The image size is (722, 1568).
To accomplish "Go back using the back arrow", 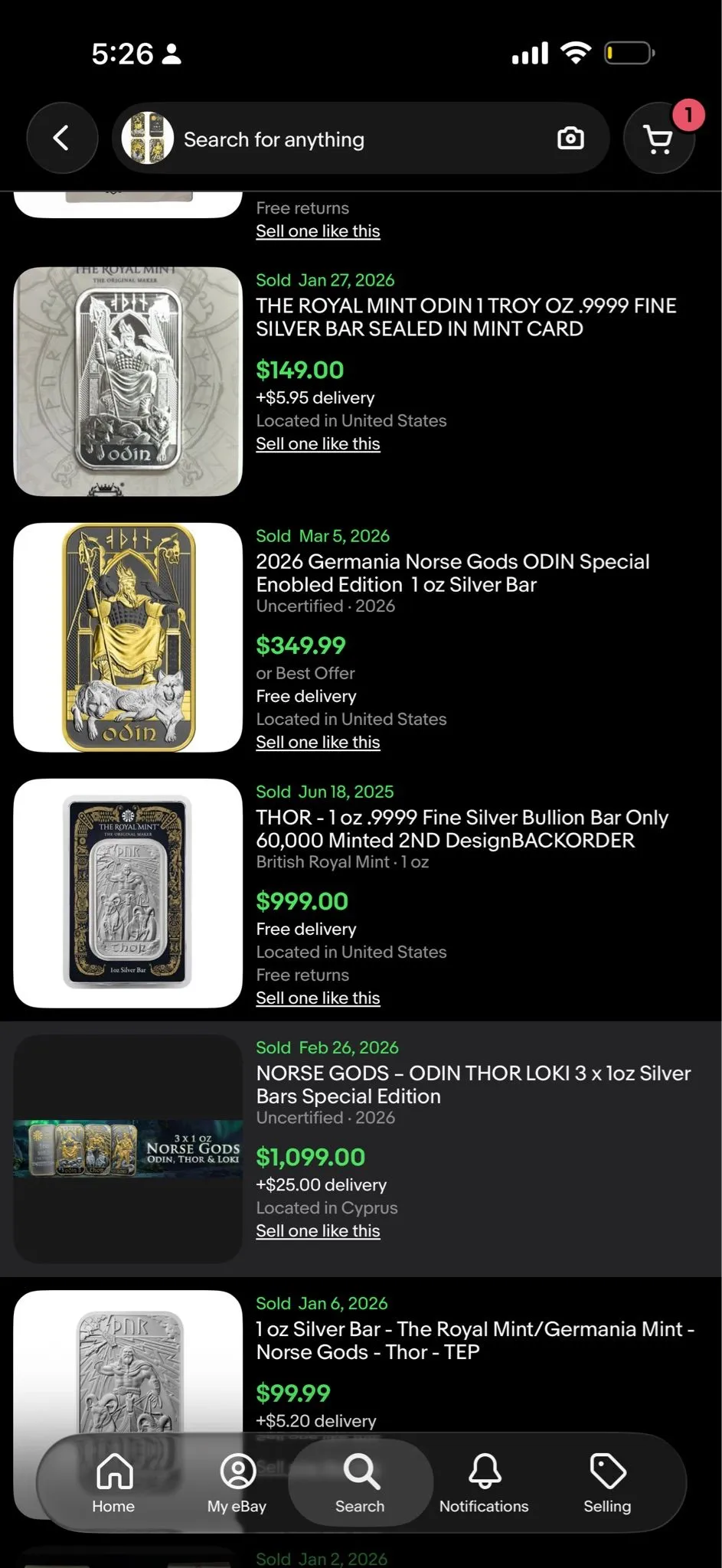I will [62, 139].
